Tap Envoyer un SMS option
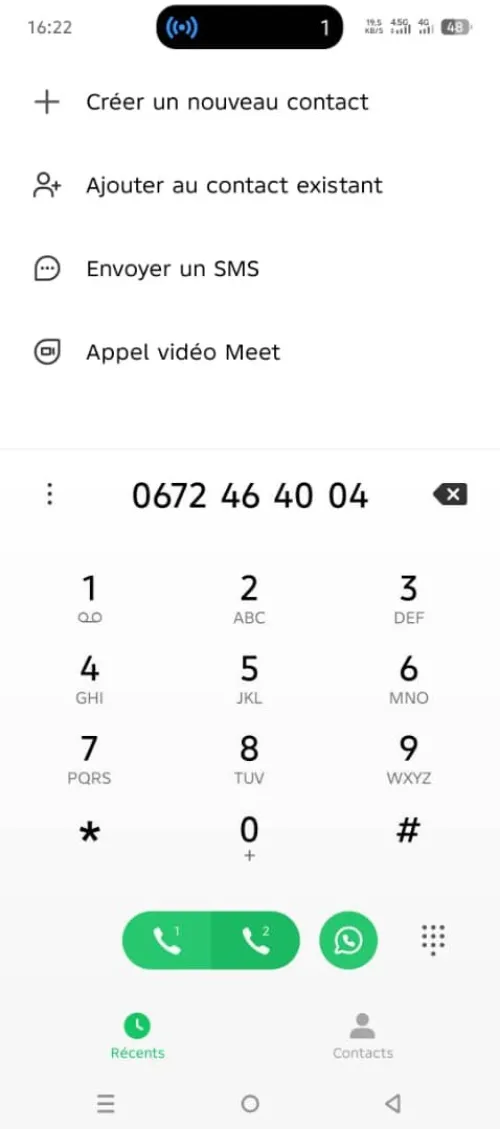The width and height of the screenshot is (500, 1129). 250,269
